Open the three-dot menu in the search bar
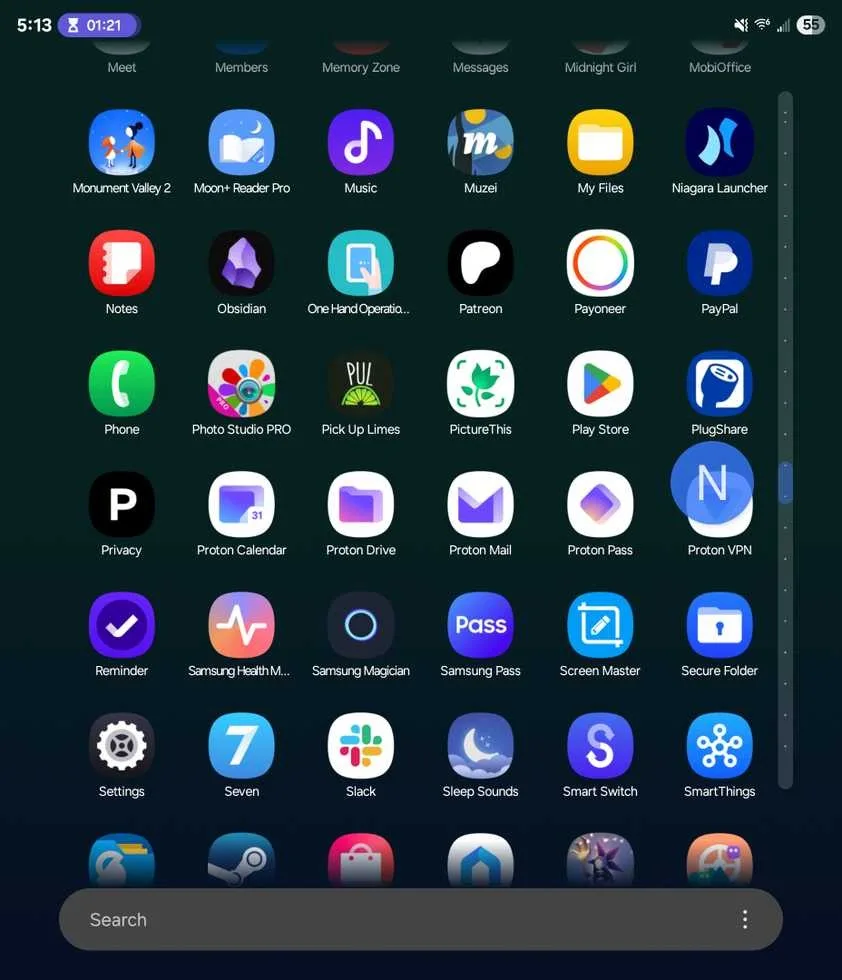This screenshot has width=842, height=980. pyautogui.click(x=745, y=920)
